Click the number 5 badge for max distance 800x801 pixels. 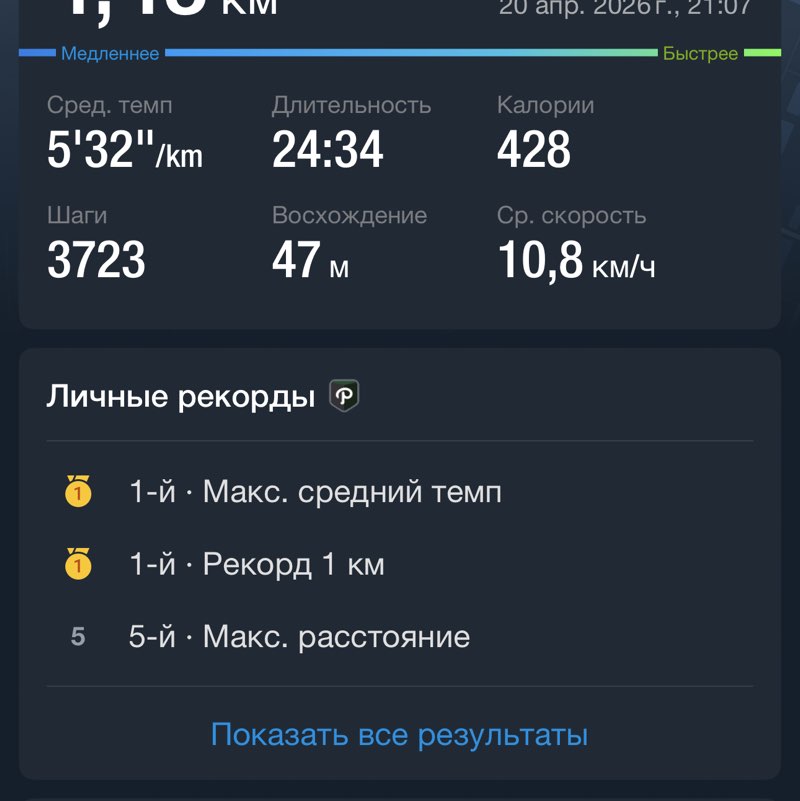pos(77,635)
